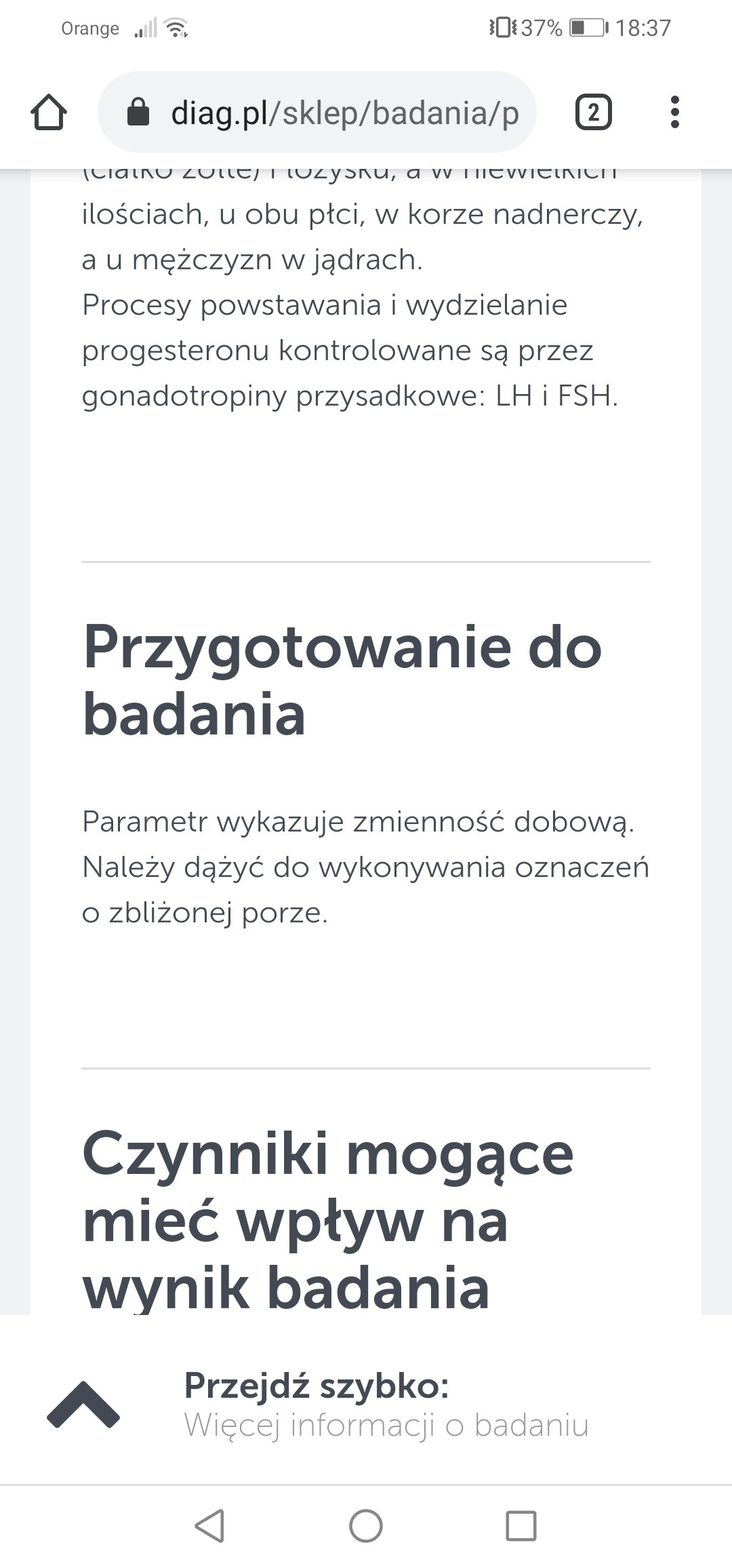Open the system recent apps view
This screenshot has height=1568, width=732.
click(x=521, y=1526)
